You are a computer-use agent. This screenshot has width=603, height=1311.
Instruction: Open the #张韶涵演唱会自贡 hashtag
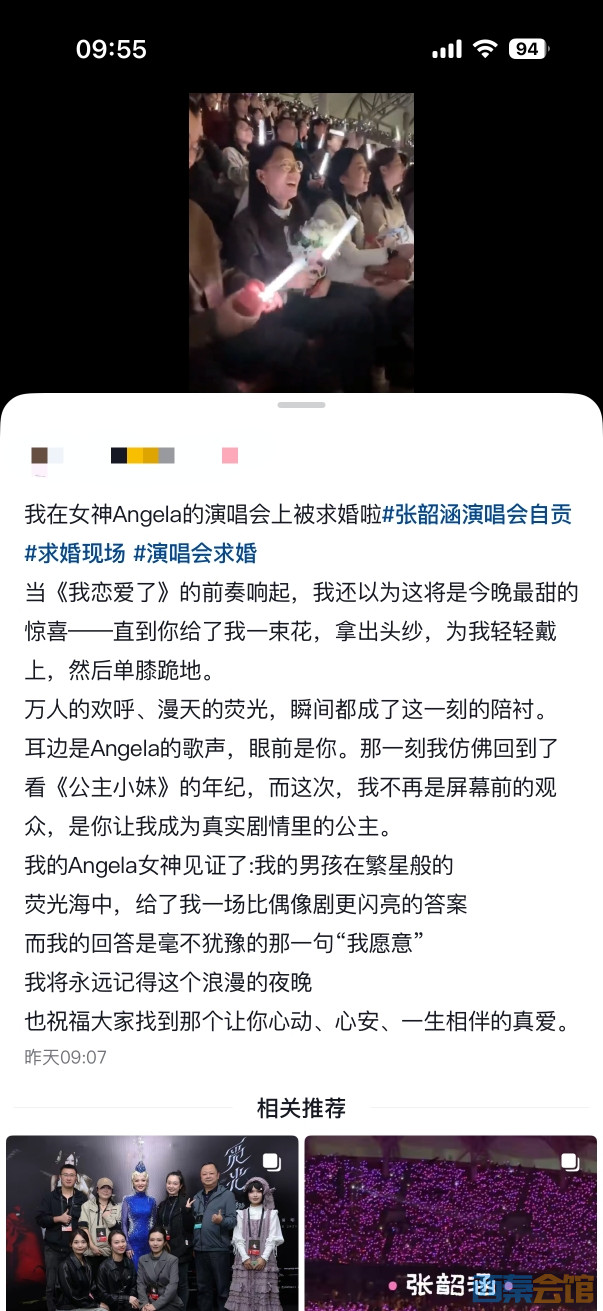click(x=477, y=515)
